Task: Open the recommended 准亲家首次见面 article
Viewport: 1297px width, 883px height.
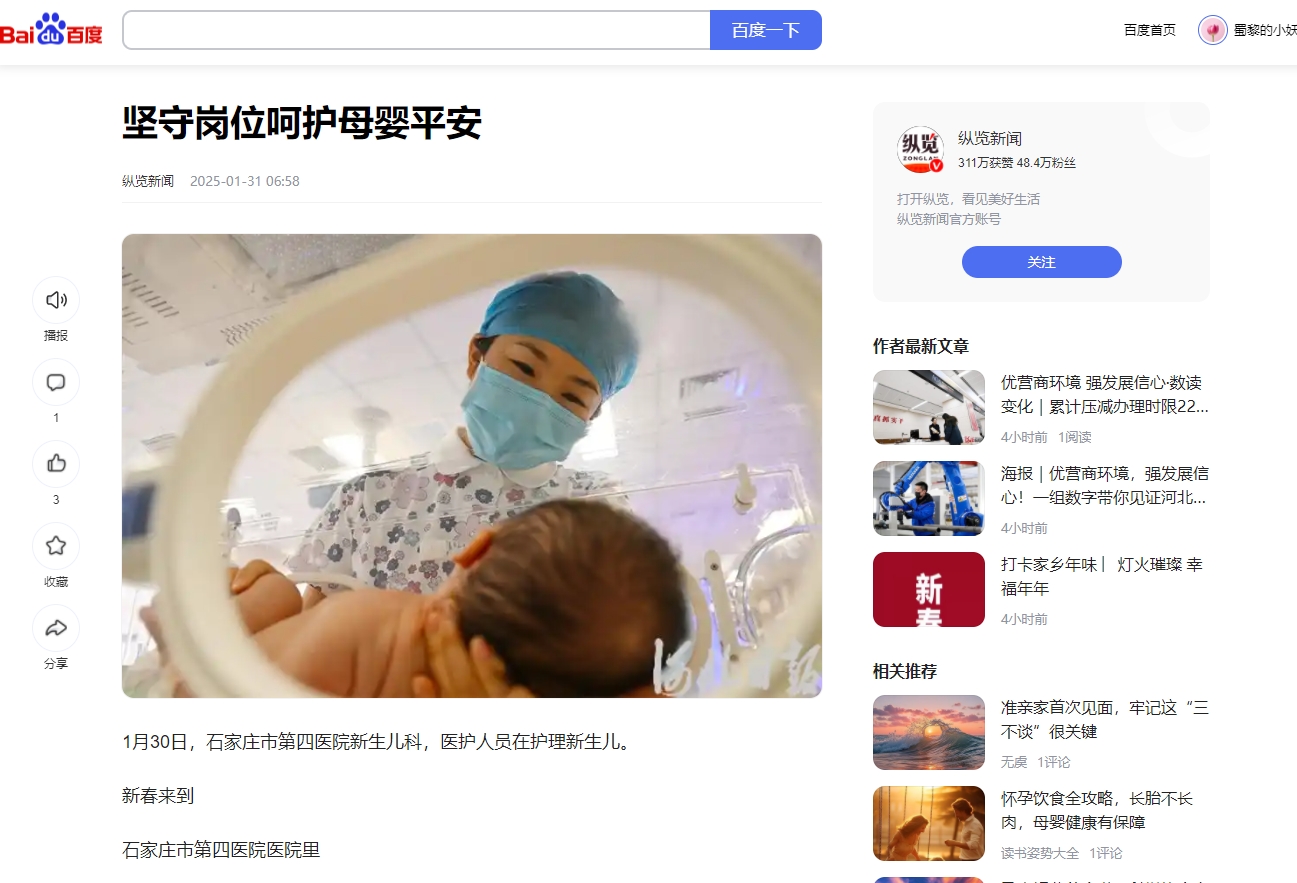Action: point(1104,719)
